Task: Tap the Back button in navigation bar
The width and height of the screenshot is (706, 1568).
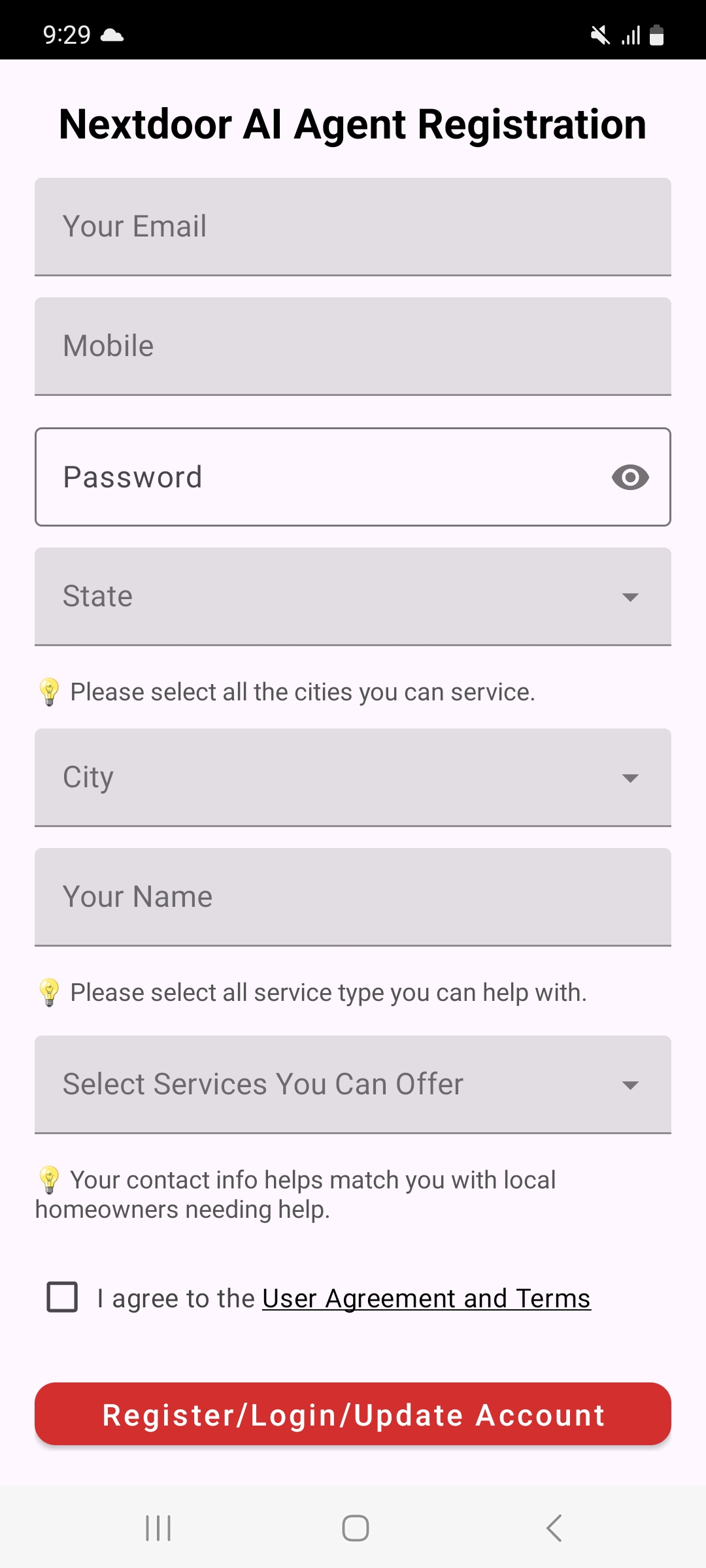Action: pyautogui.click(x=552, y=1527)
